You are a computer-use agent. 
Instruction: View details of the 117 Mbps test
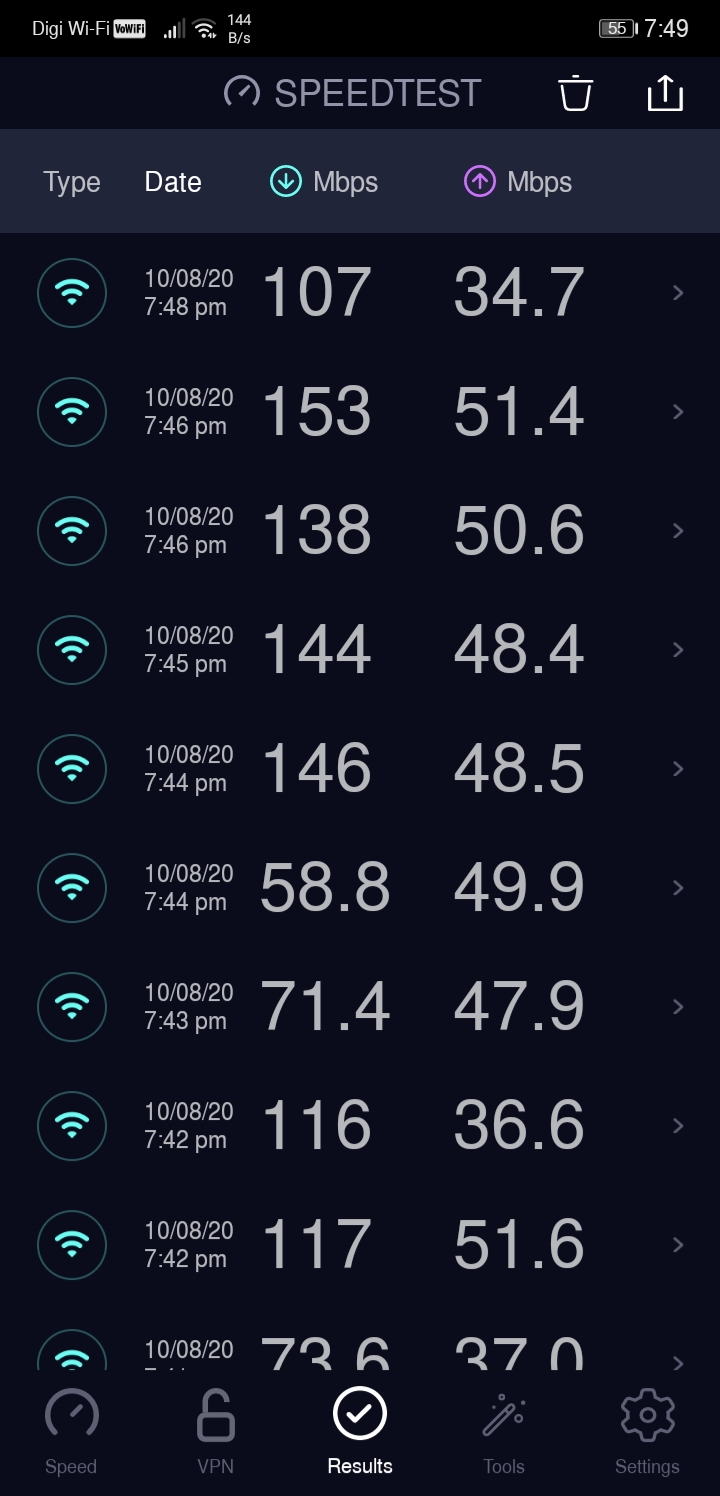pos(360,1245)
